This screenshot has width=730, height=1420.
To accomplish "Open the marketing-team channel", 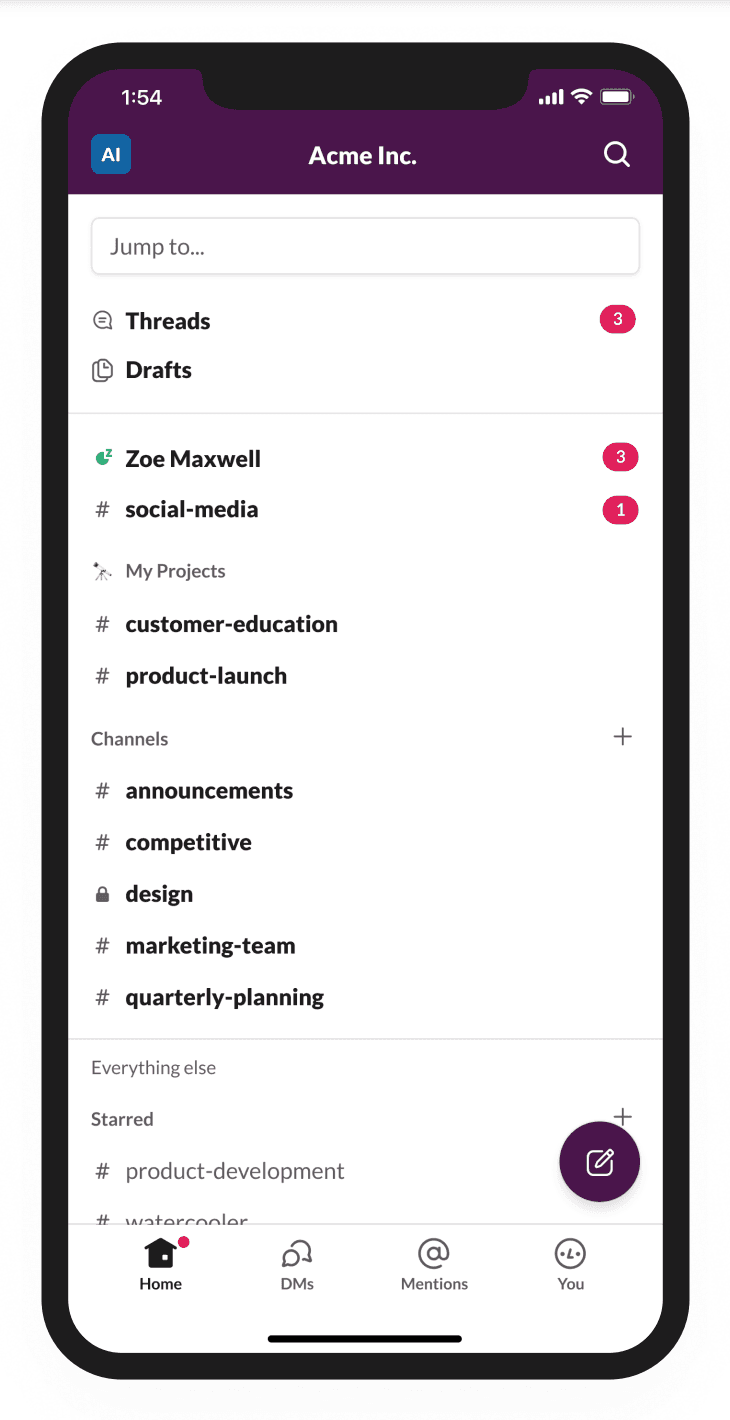I will click(x=210, y=946).
